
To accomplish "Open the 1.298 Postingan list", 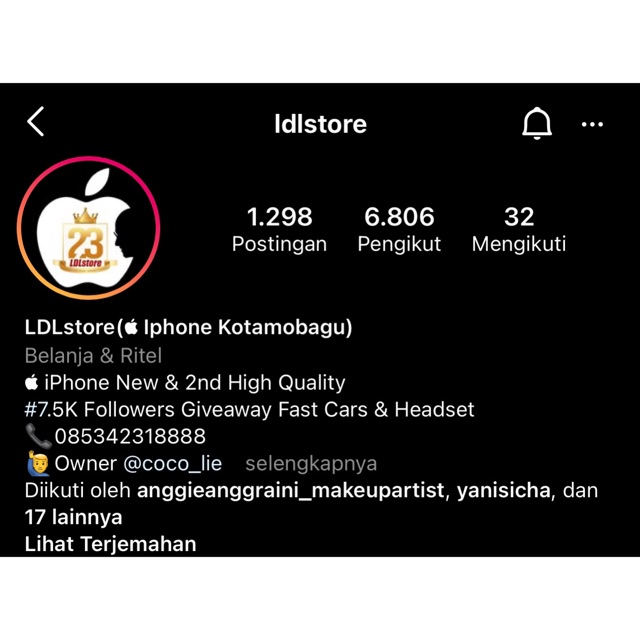I will (279, 229).
